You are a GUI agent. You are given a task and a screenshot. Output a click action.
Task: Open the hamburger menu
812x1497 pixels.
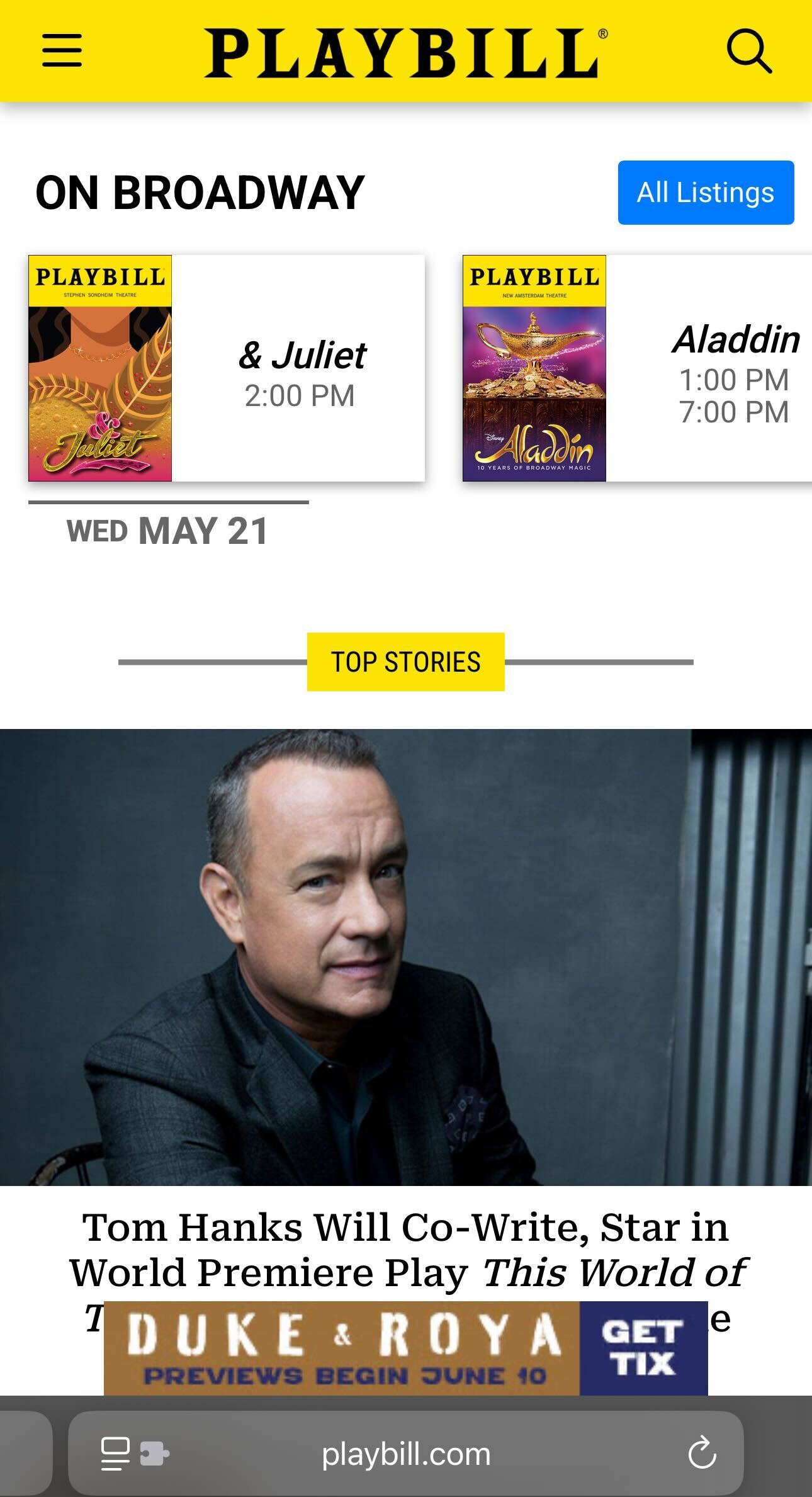(x=62, y=50)
